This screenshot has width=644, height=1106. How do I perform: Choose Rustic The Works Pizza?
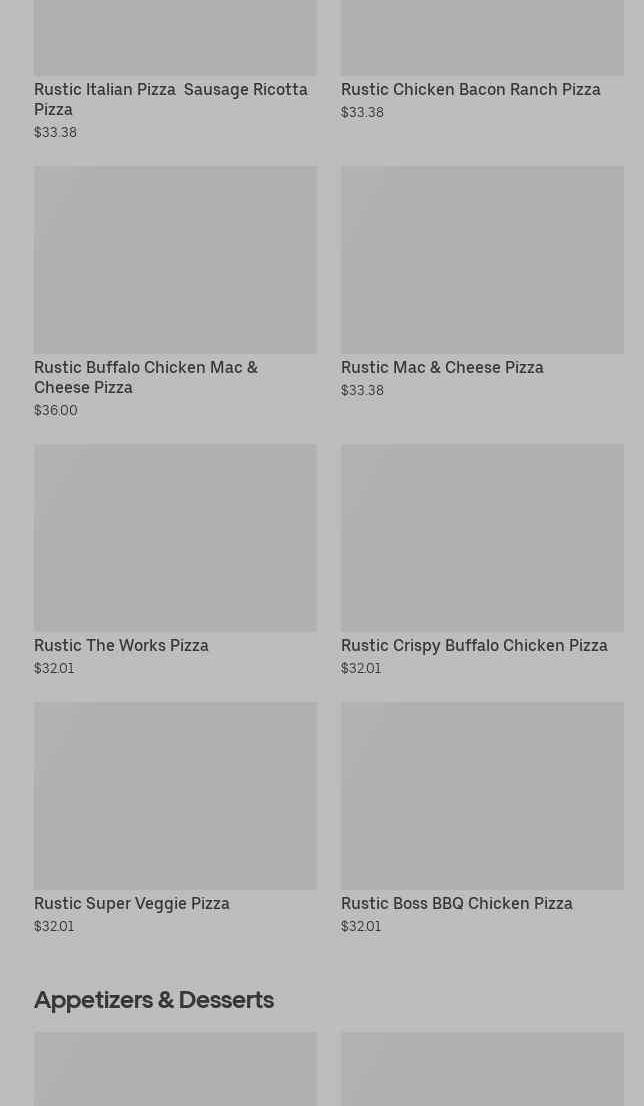pos(175,560)
